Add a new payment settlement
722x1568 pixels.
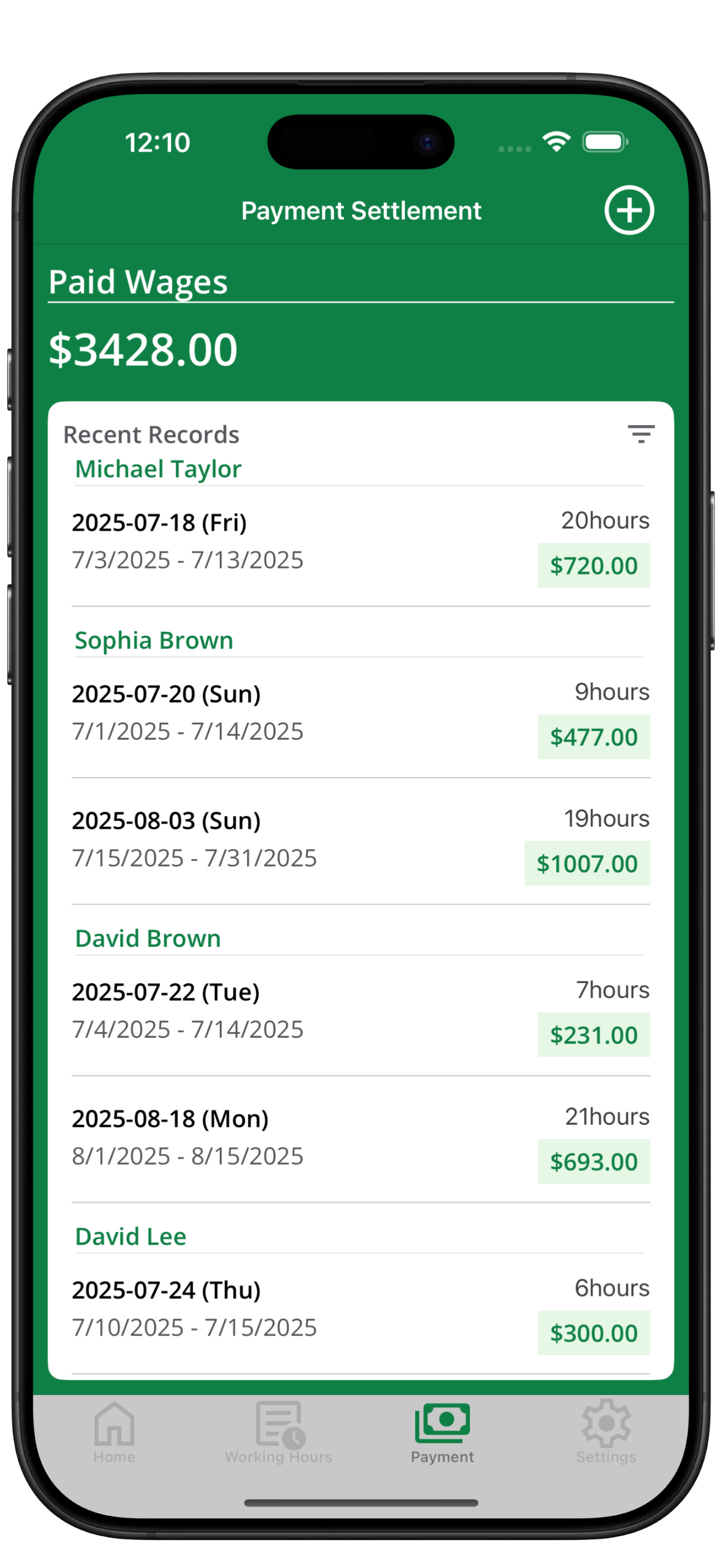click(628, 210)
